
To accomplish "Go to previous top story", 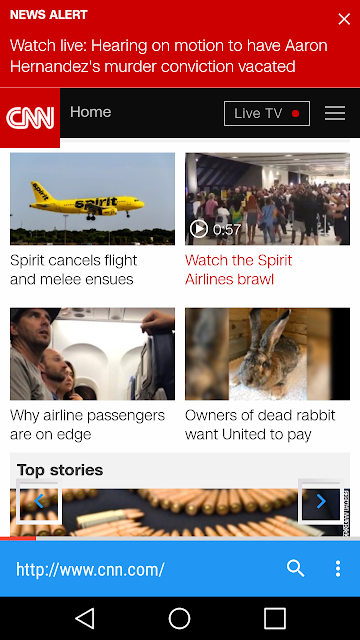I will (x=39, y=502).
